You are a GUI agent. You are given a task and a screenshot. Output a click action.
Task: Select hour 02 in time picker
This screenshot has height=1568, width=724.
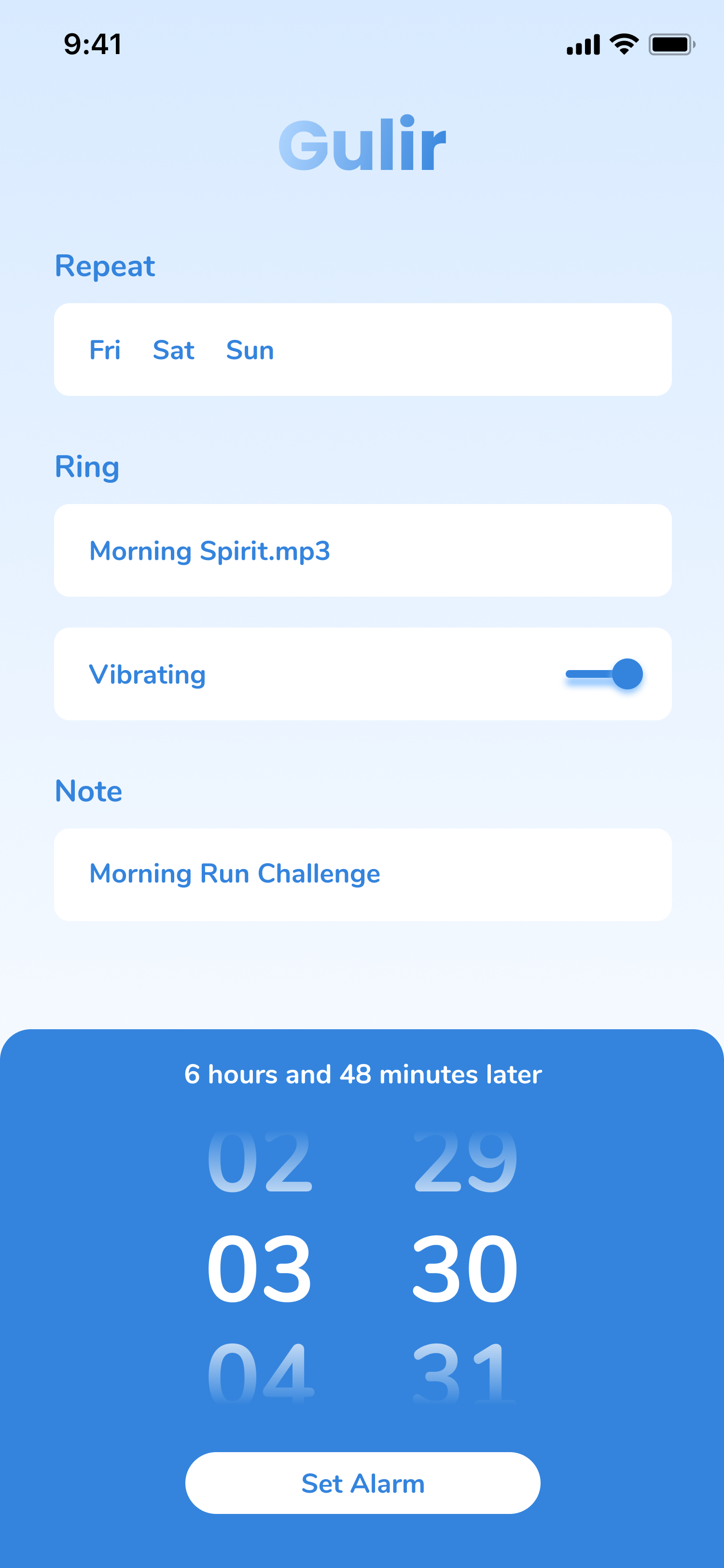point(260,1162)
